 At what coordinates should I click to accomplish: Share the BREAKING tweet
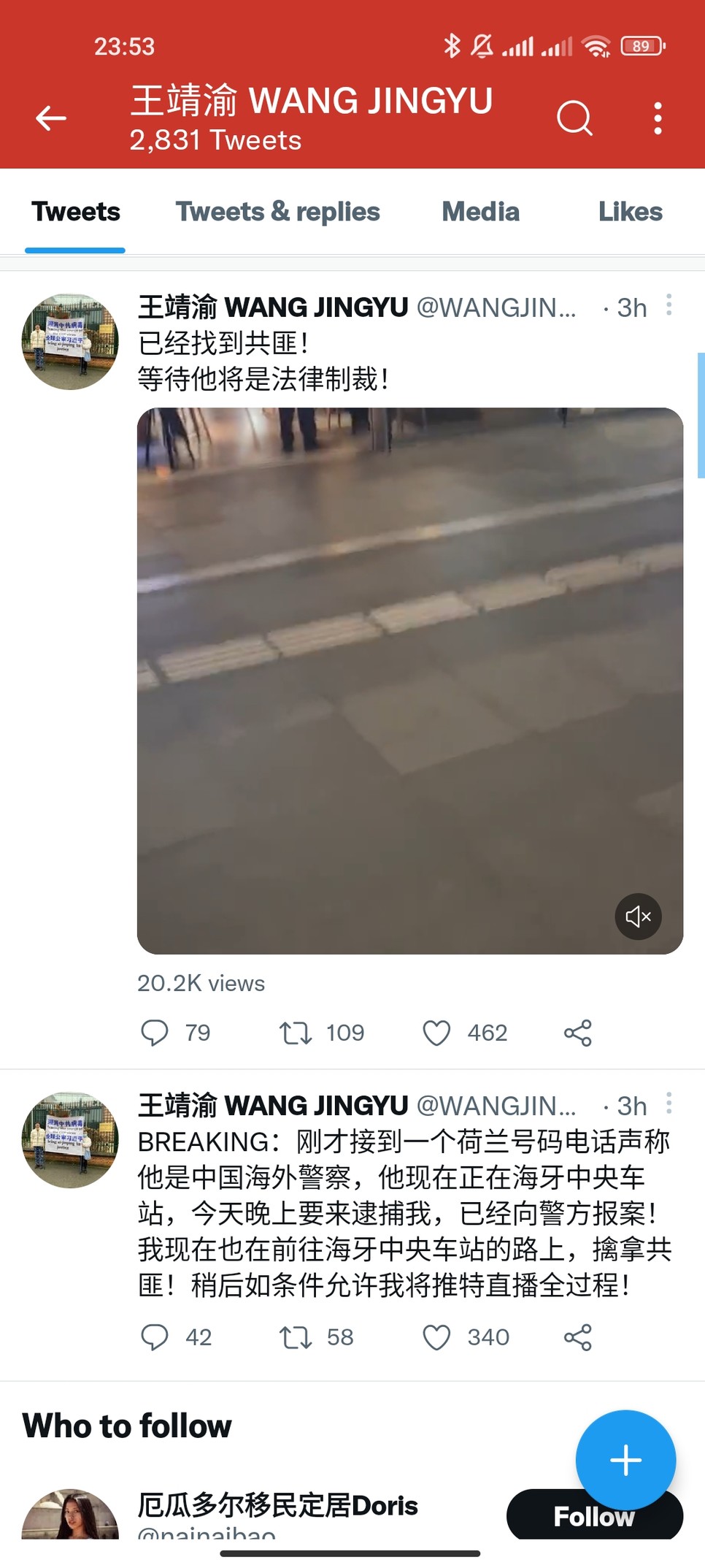pyautogui.click(x=577, y=1337)
